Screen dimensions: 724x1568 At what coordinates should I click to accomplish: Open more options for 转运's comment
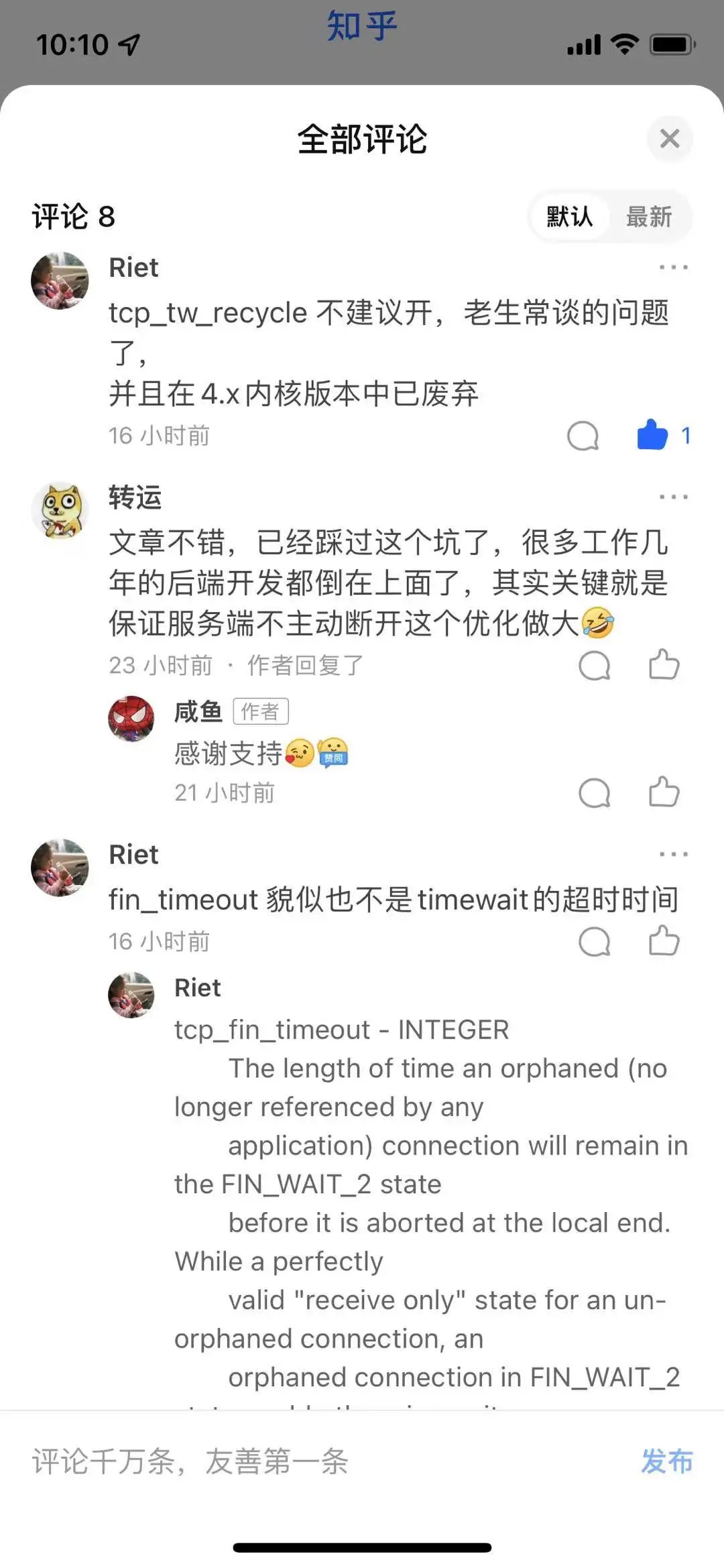673,497
